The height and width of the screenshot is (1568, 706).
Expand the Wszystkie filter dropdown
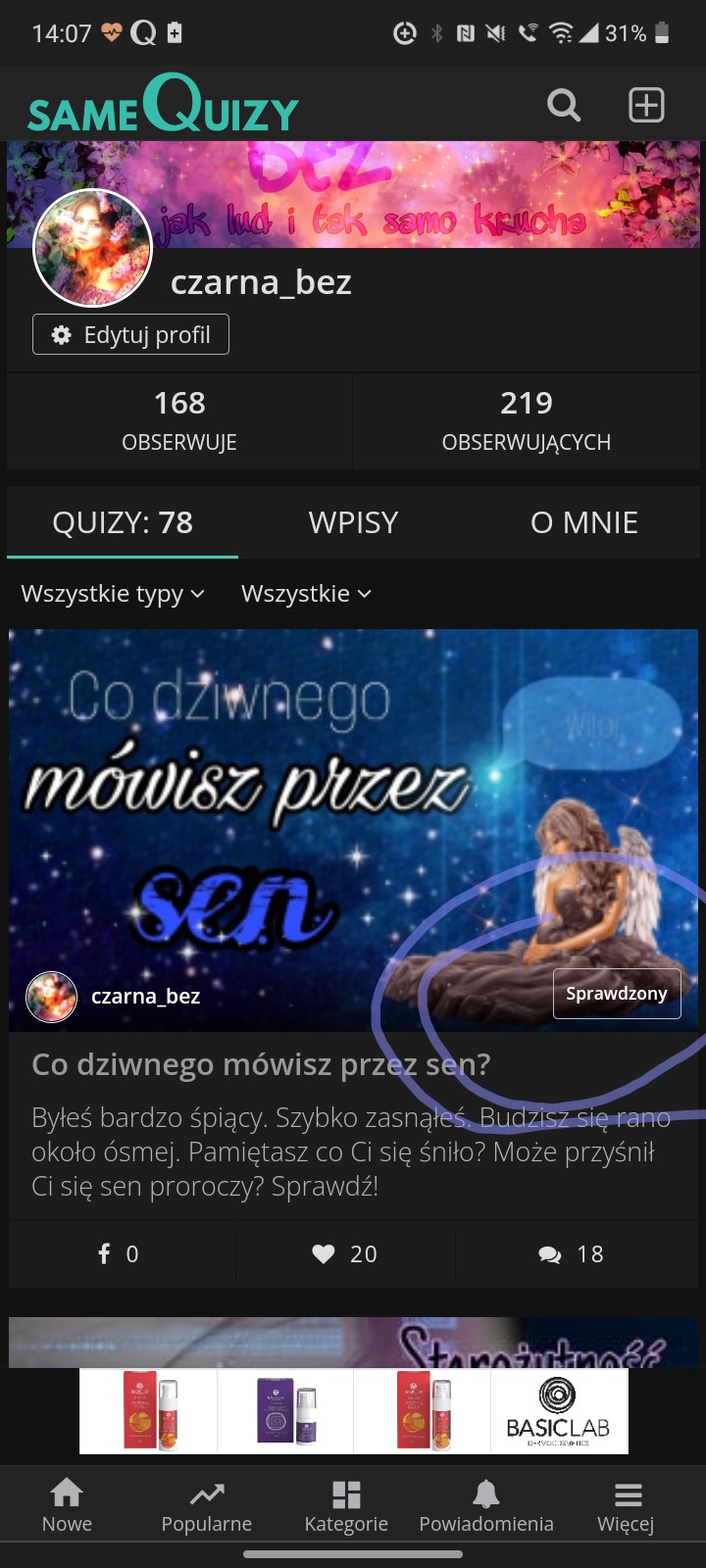(306, 594)
